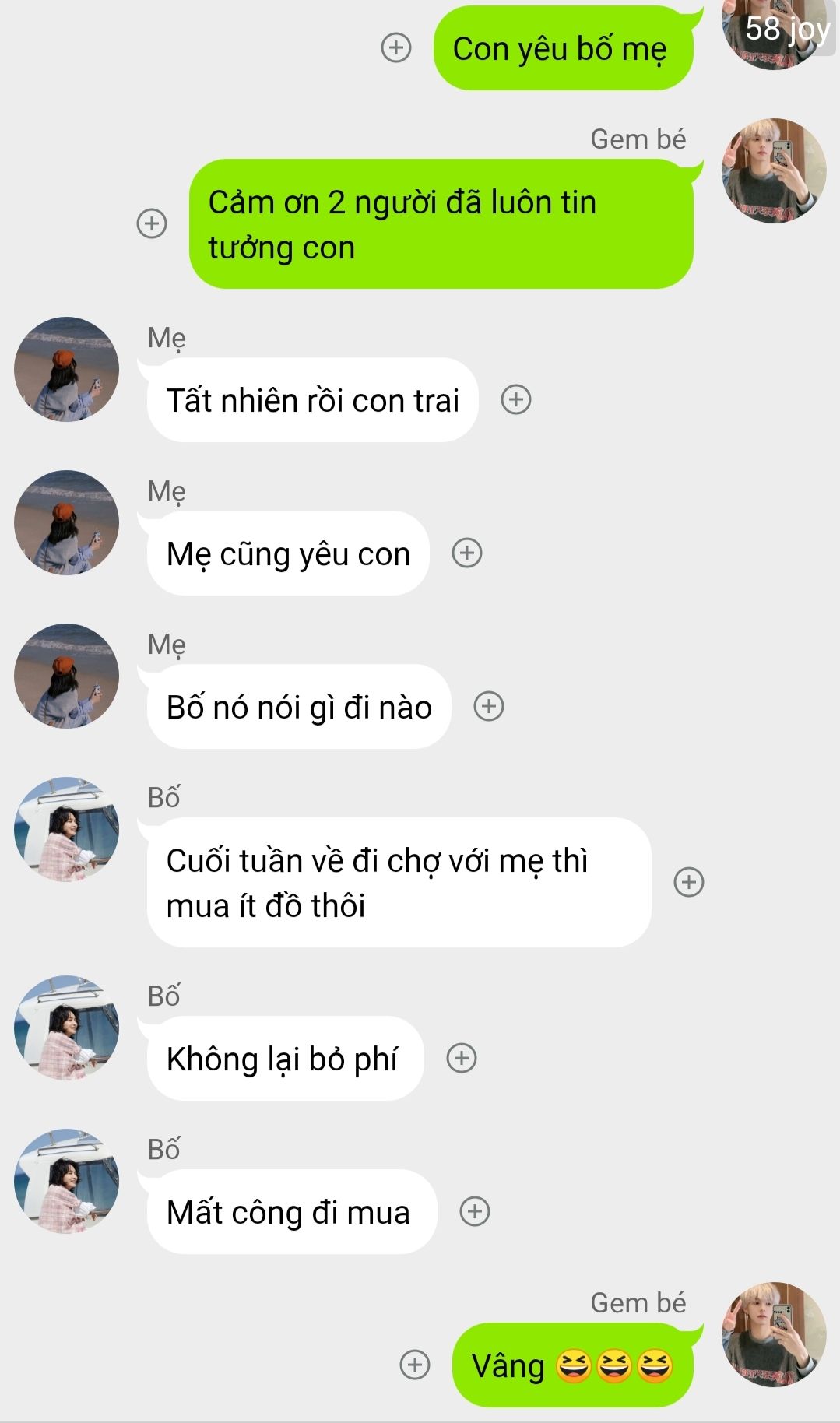Open Bố's profile picture beside "Không lại bỏ phí"

tap(67, 1028)
